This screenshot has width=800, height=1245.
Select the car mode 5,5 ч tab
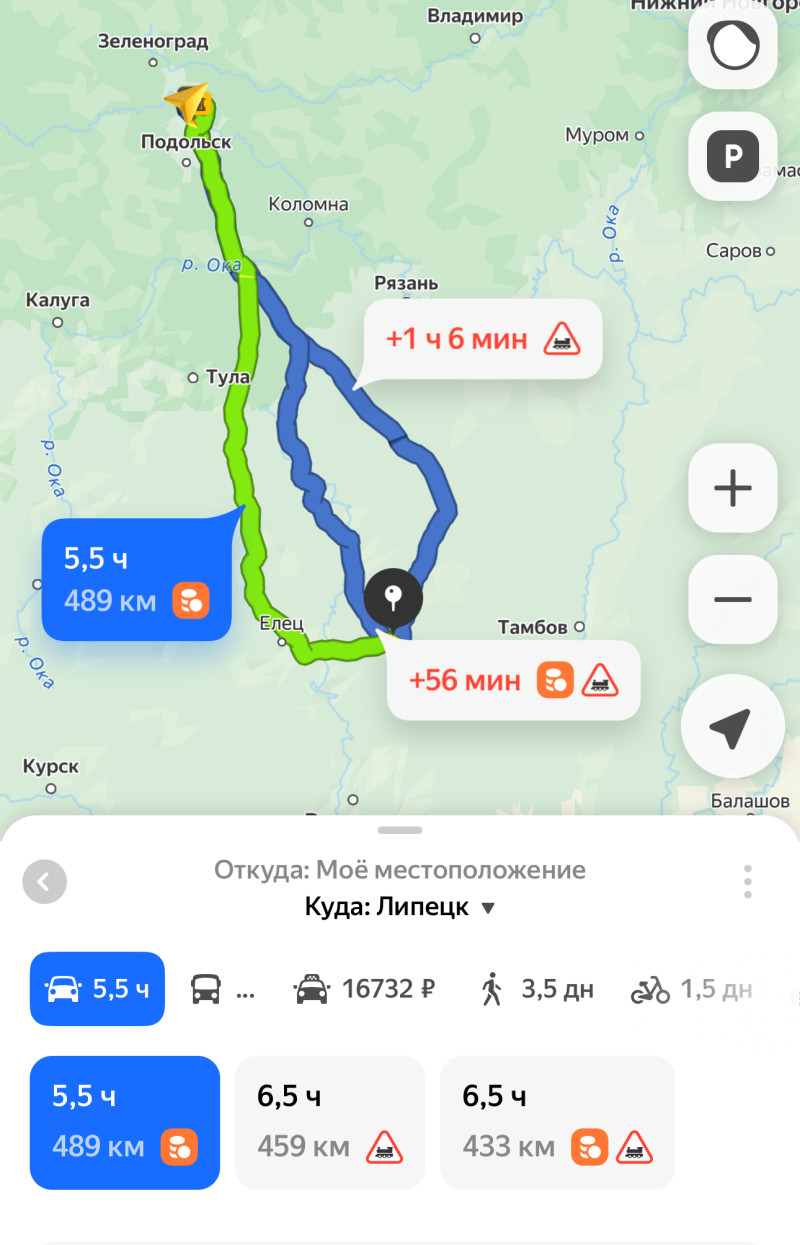tap(97, 989)
